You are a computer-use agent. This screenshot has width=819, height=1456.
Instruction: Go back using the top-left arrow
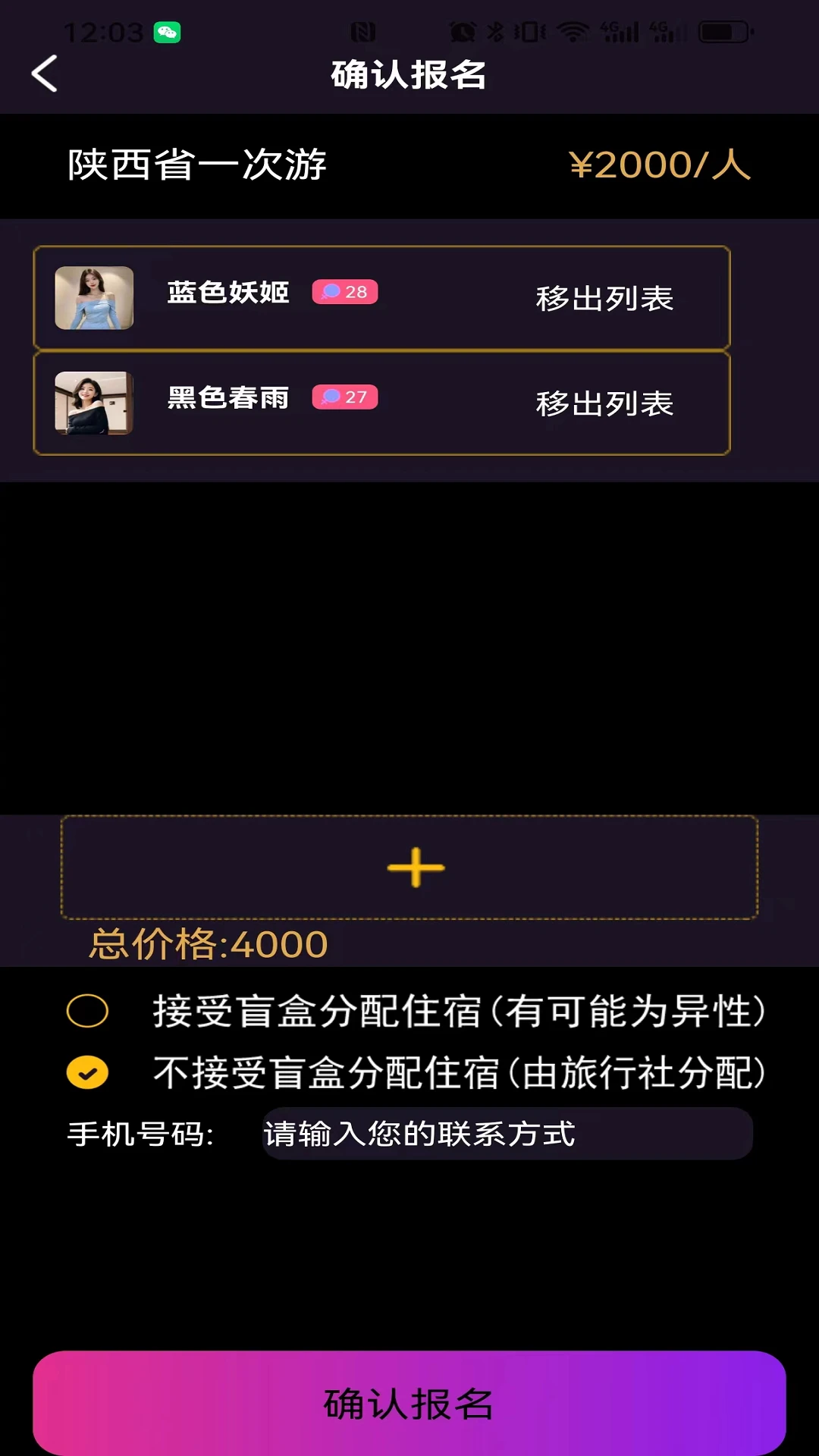45,74
